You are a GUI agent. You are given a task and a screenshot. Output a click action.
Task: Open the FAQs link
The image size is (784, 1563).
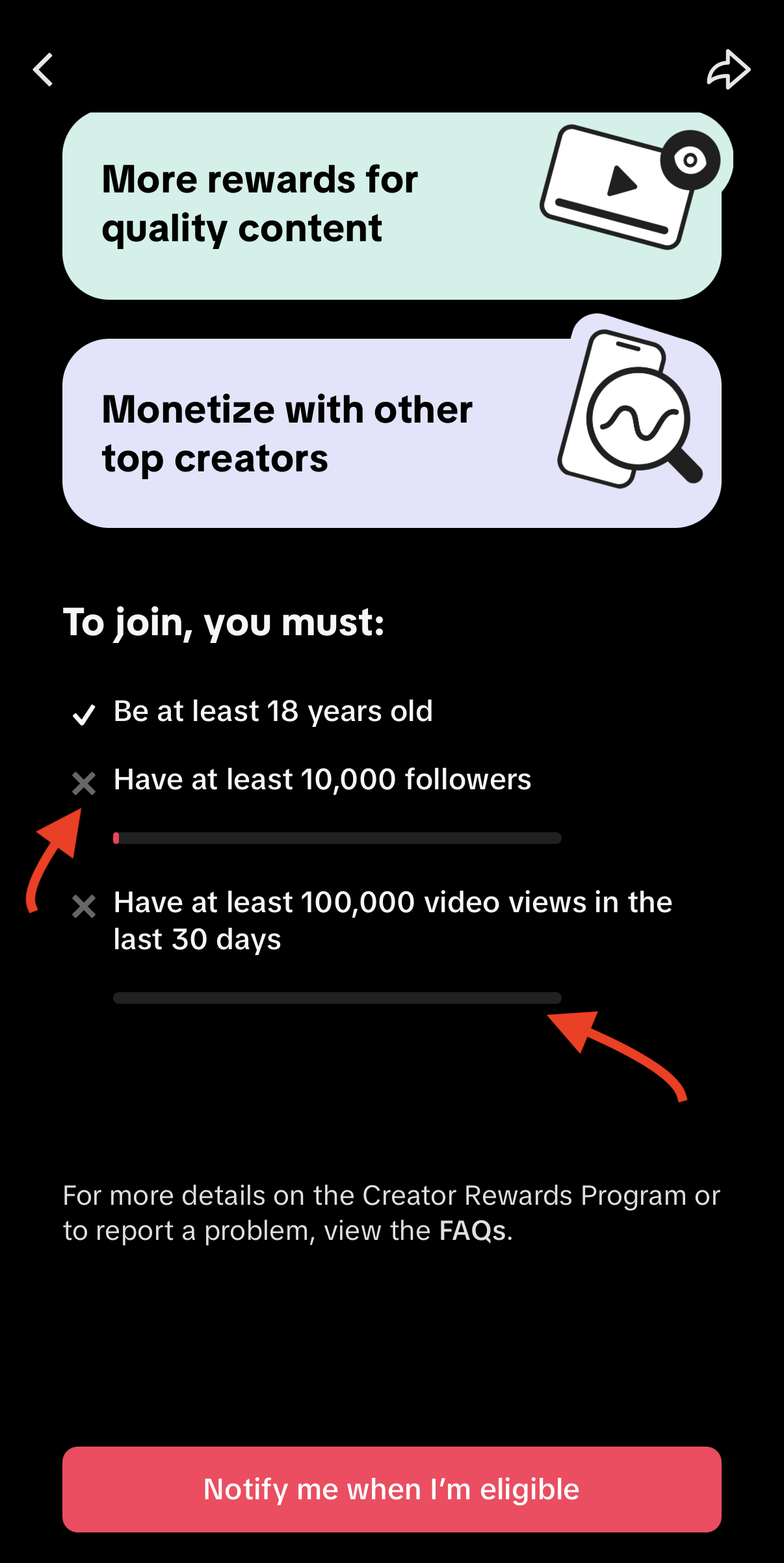pos(472,1231)
